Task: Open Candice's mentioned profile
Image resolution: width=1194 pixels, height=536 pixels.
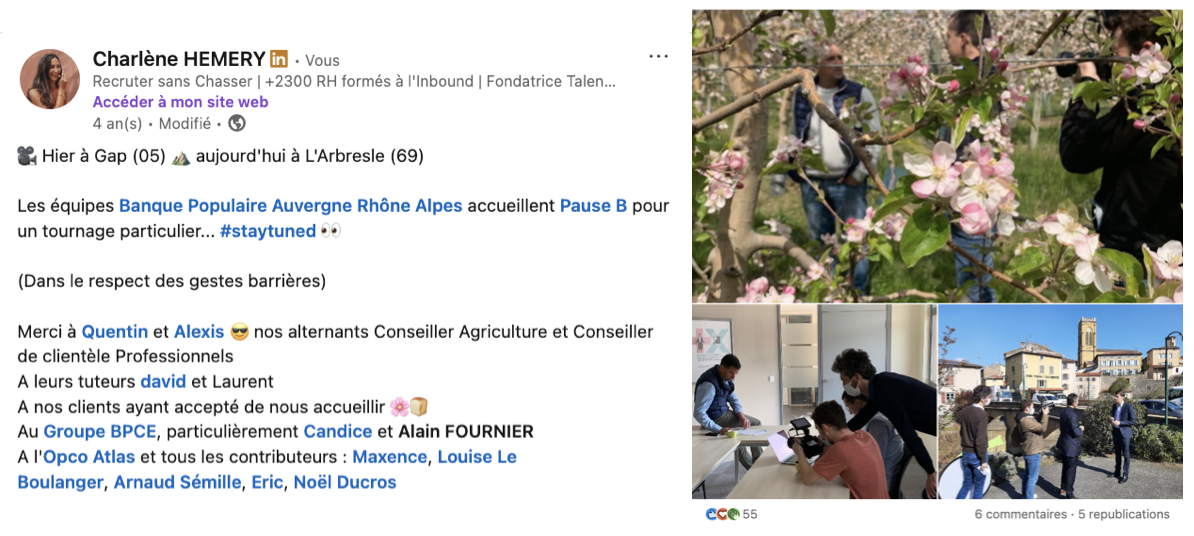Action: tap(337, 432)
